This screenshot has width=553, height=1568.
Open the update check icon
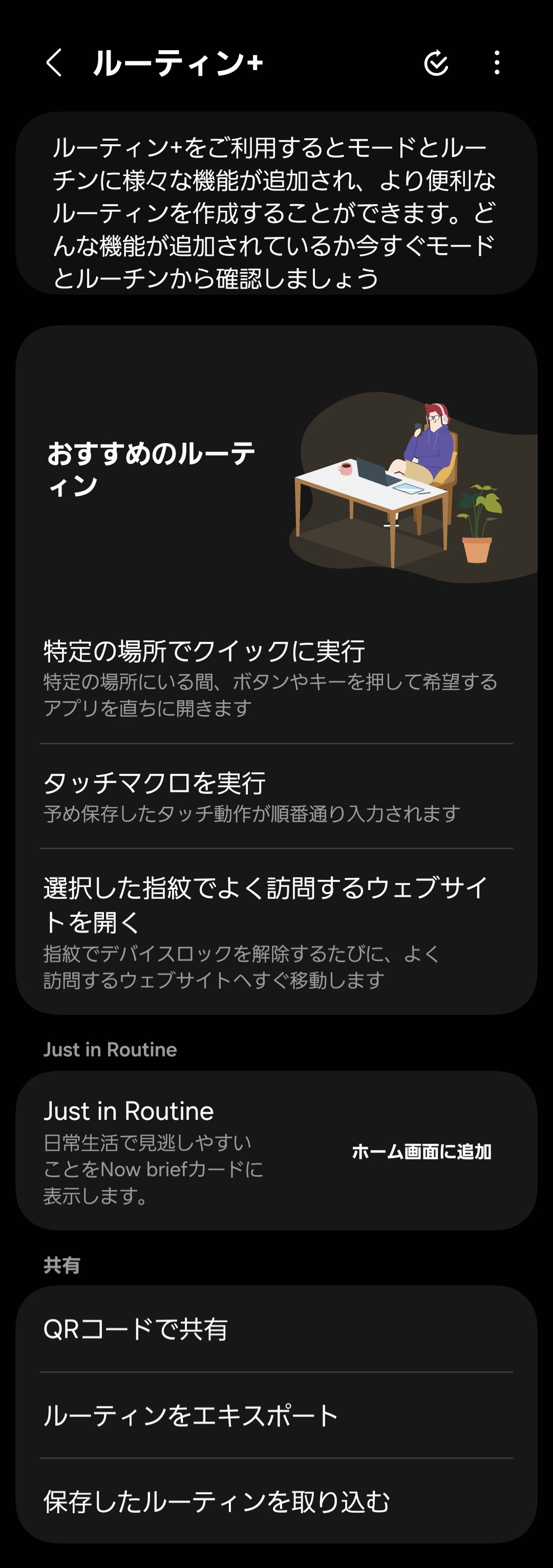pos(436,63)
